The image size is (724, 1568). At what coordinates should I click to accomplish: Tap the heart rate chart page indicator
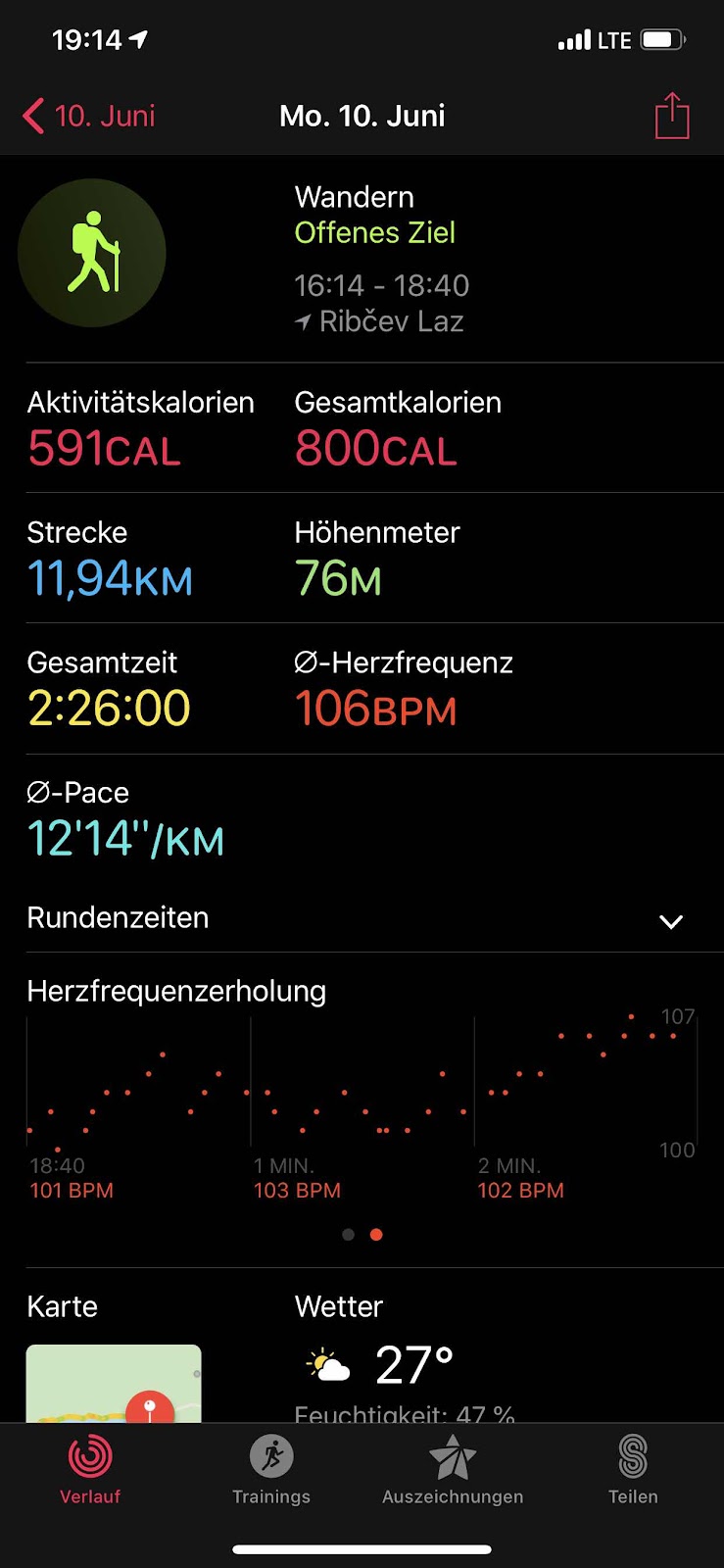[362, 1235]
